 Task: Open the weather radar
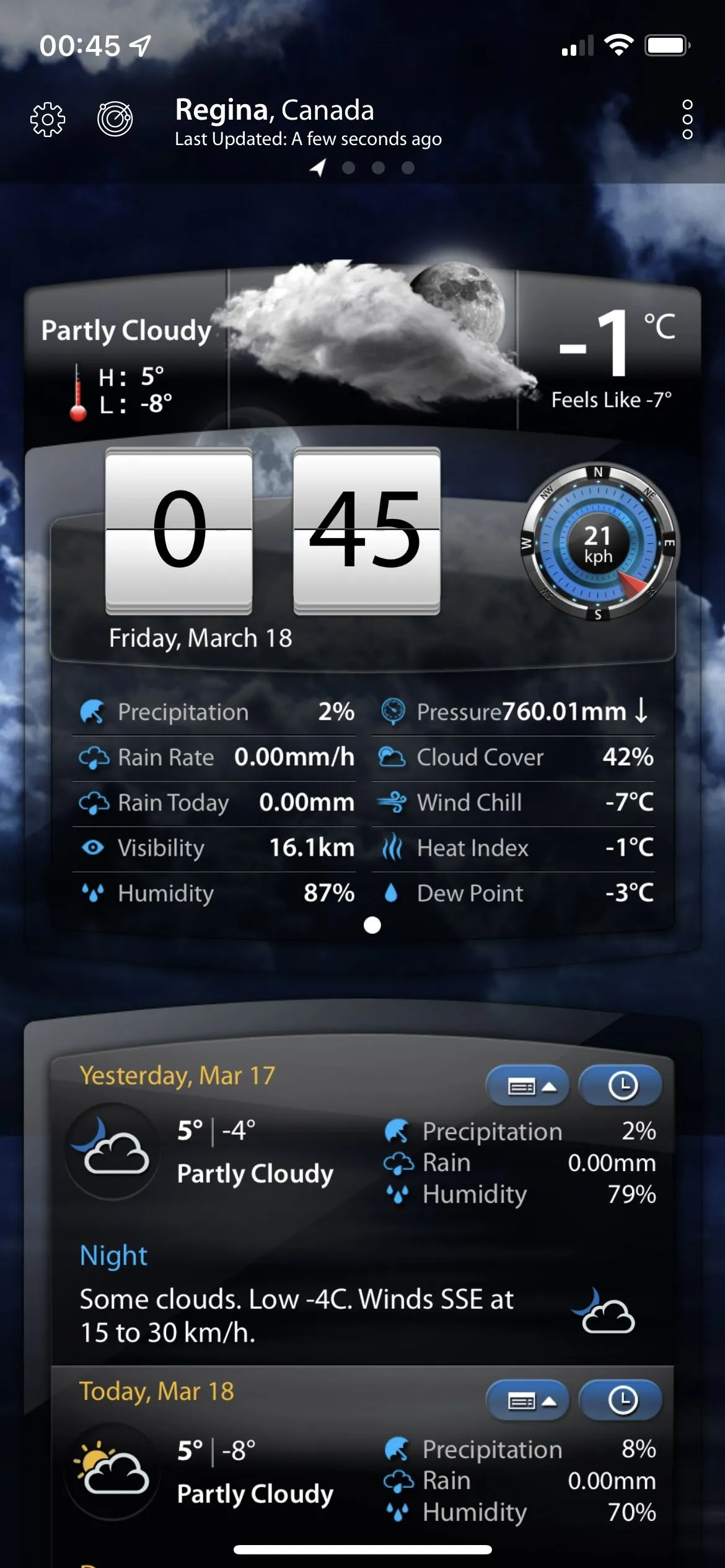(115, 118)
